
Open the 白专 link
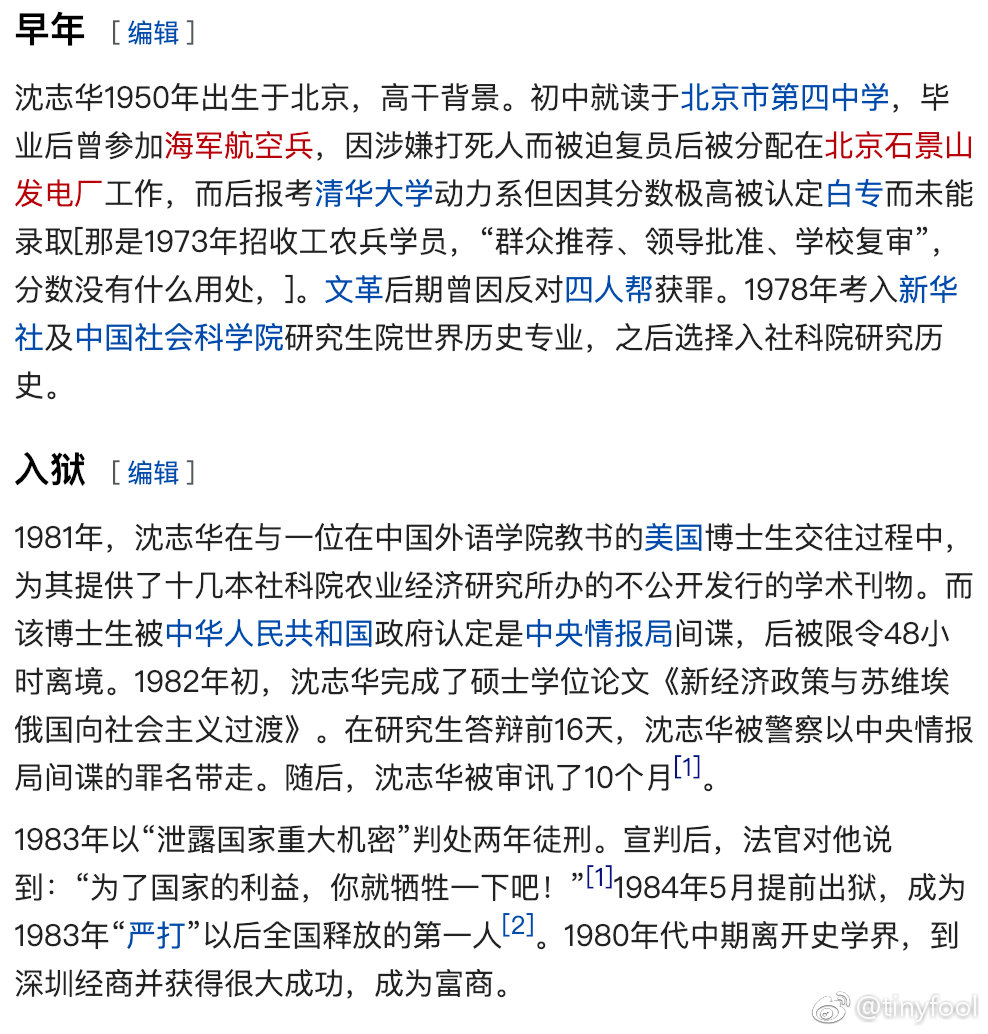pyautogui.click(x=854, y=194)
